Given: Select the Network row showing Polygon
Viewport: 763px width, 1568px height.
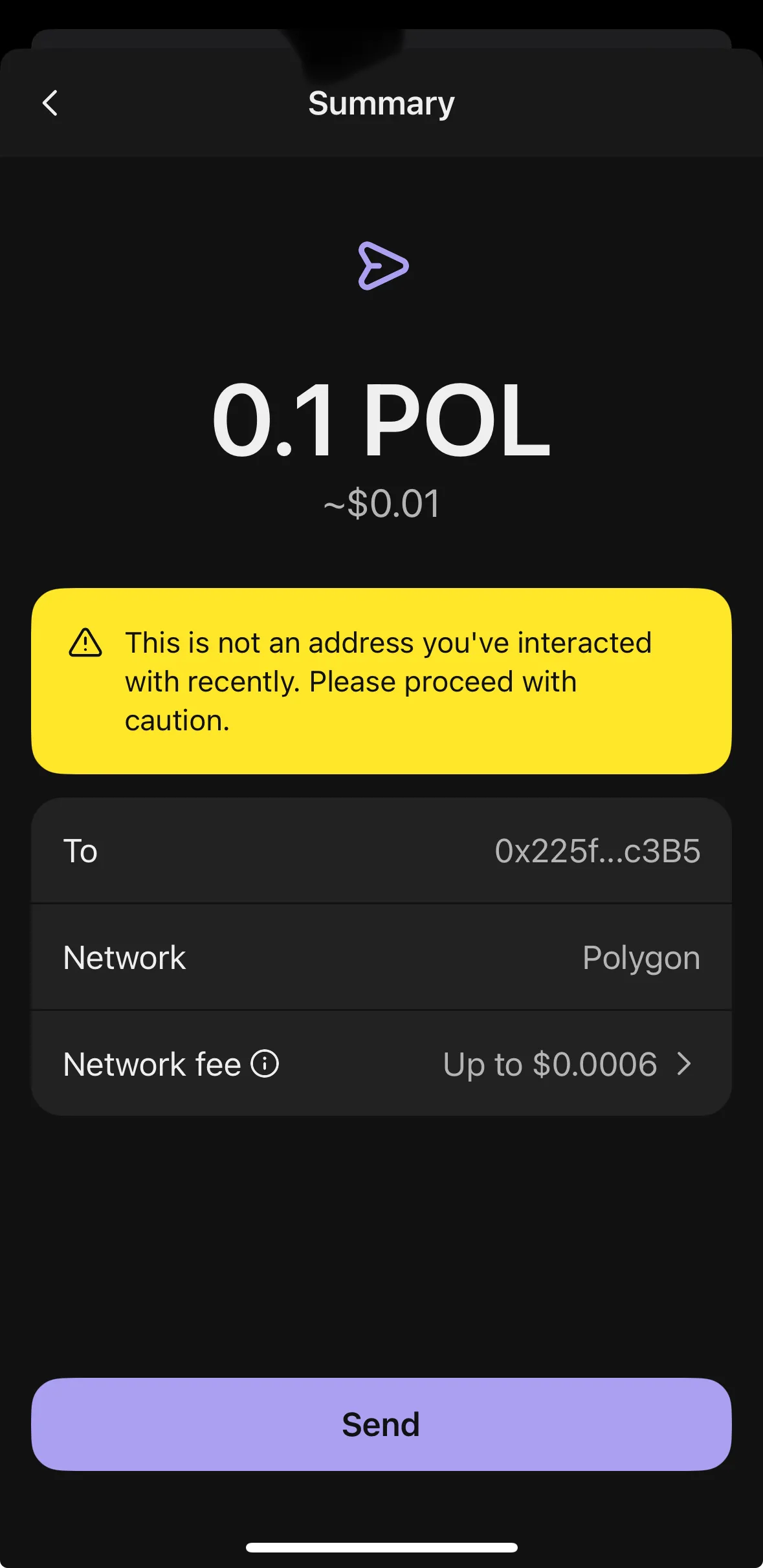Looking at the screenshot, I should pyautogui.click(x=382, y=957).
